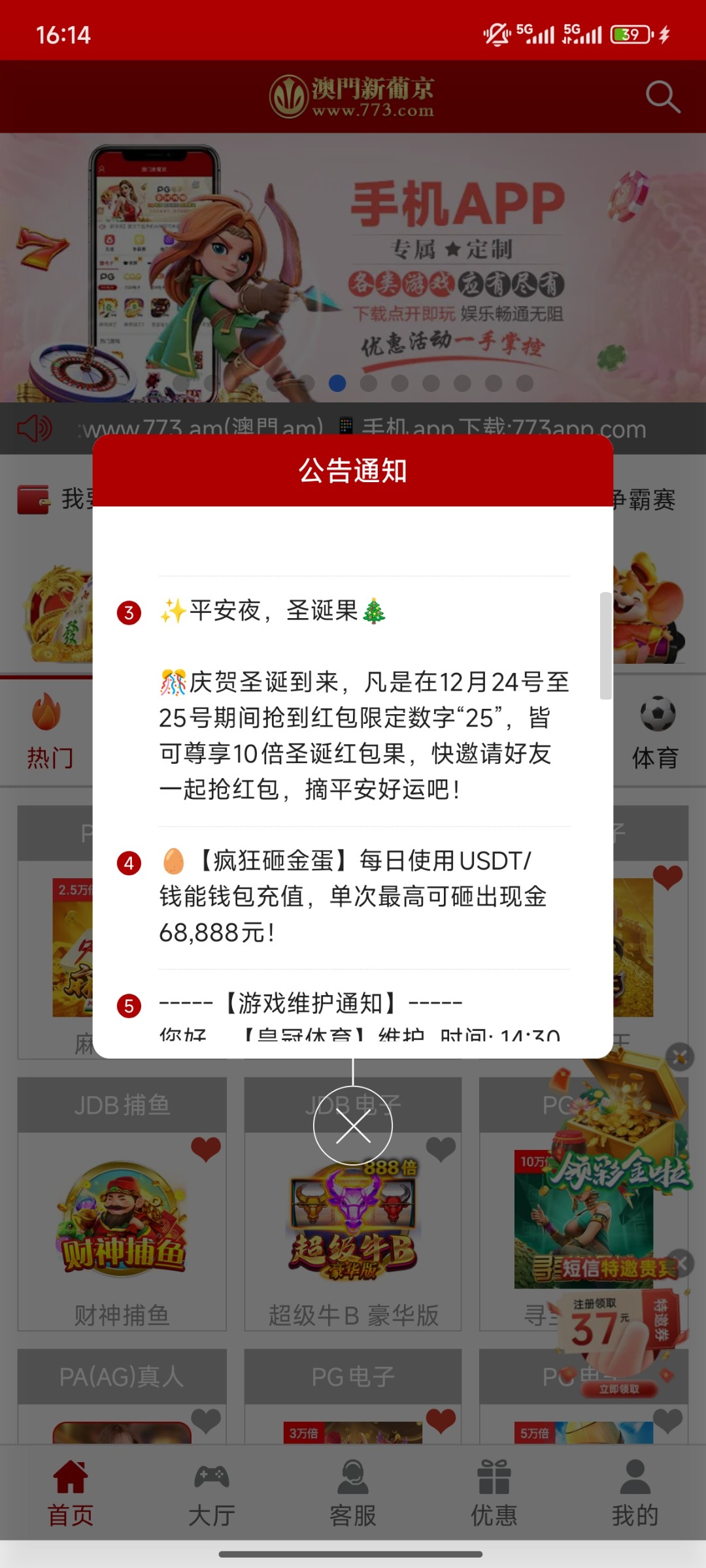Switch to the 优惠 promotions tab
Viewport: 706px width, 1568px height.
[494, 1491]
